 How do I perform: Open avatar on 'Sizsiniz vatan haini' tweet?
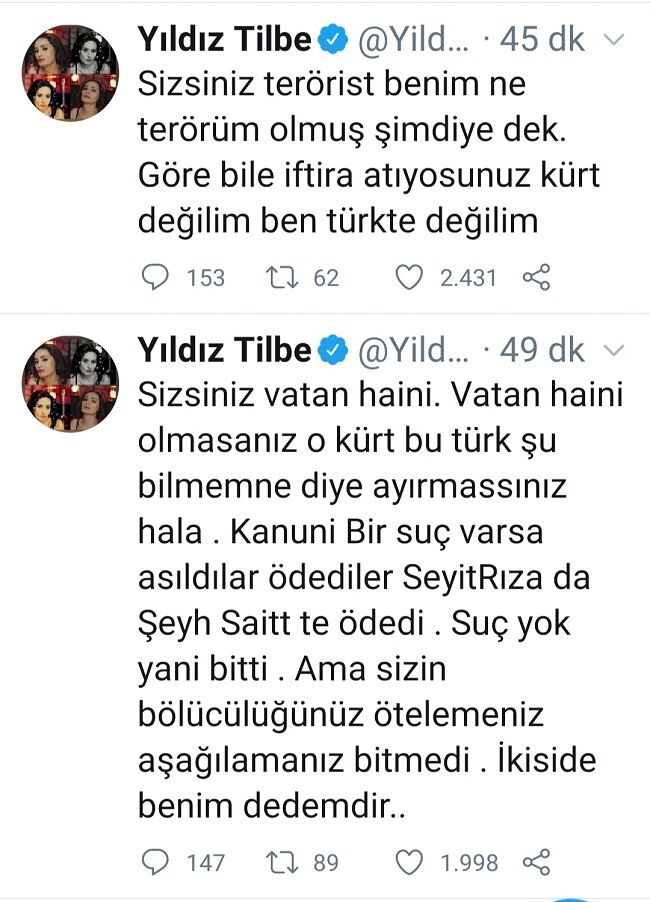pyautogui.click(x=71, y=383)
